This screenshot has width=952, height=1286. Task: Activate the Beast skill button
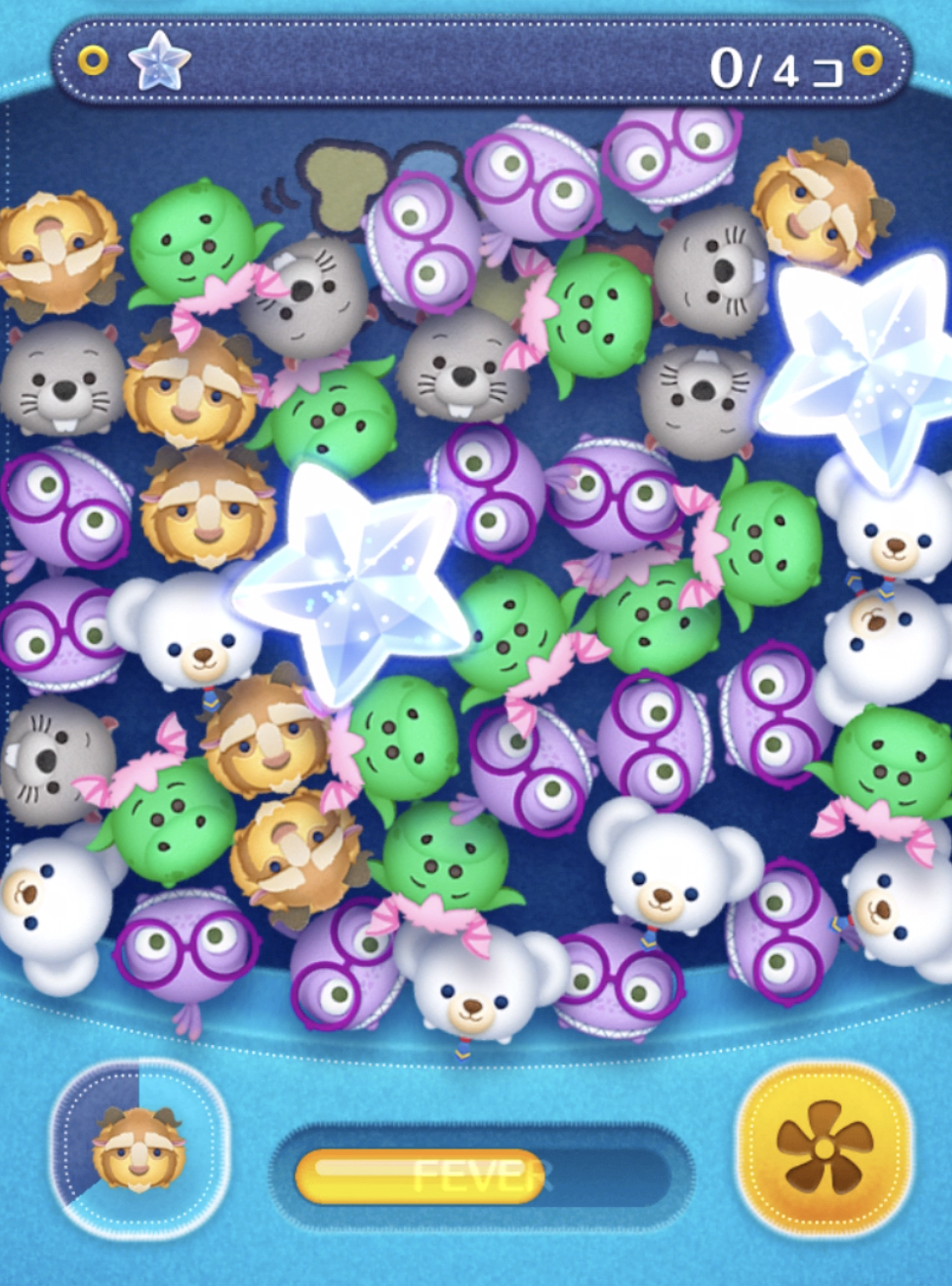139,1149
